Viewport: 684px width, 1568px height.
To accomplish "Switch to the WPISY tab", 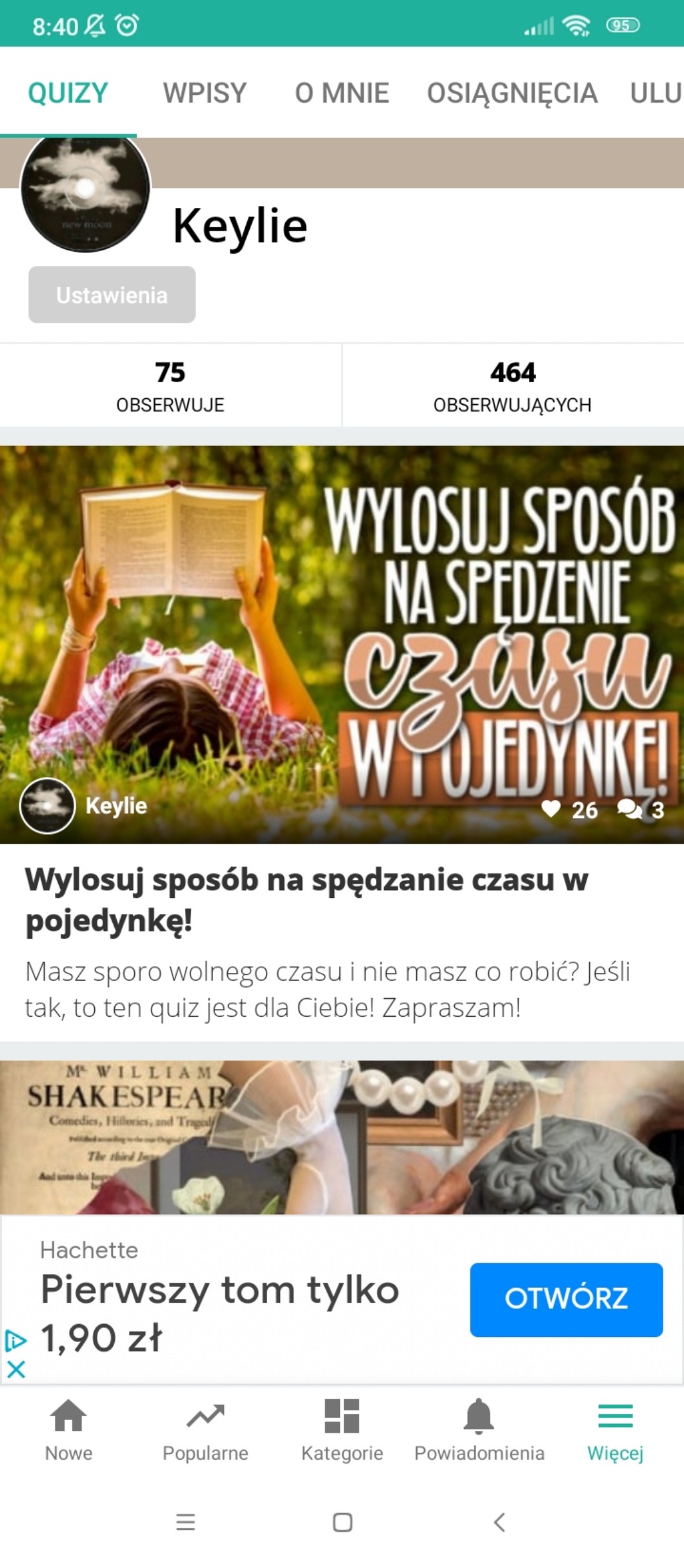I will 205,93.
